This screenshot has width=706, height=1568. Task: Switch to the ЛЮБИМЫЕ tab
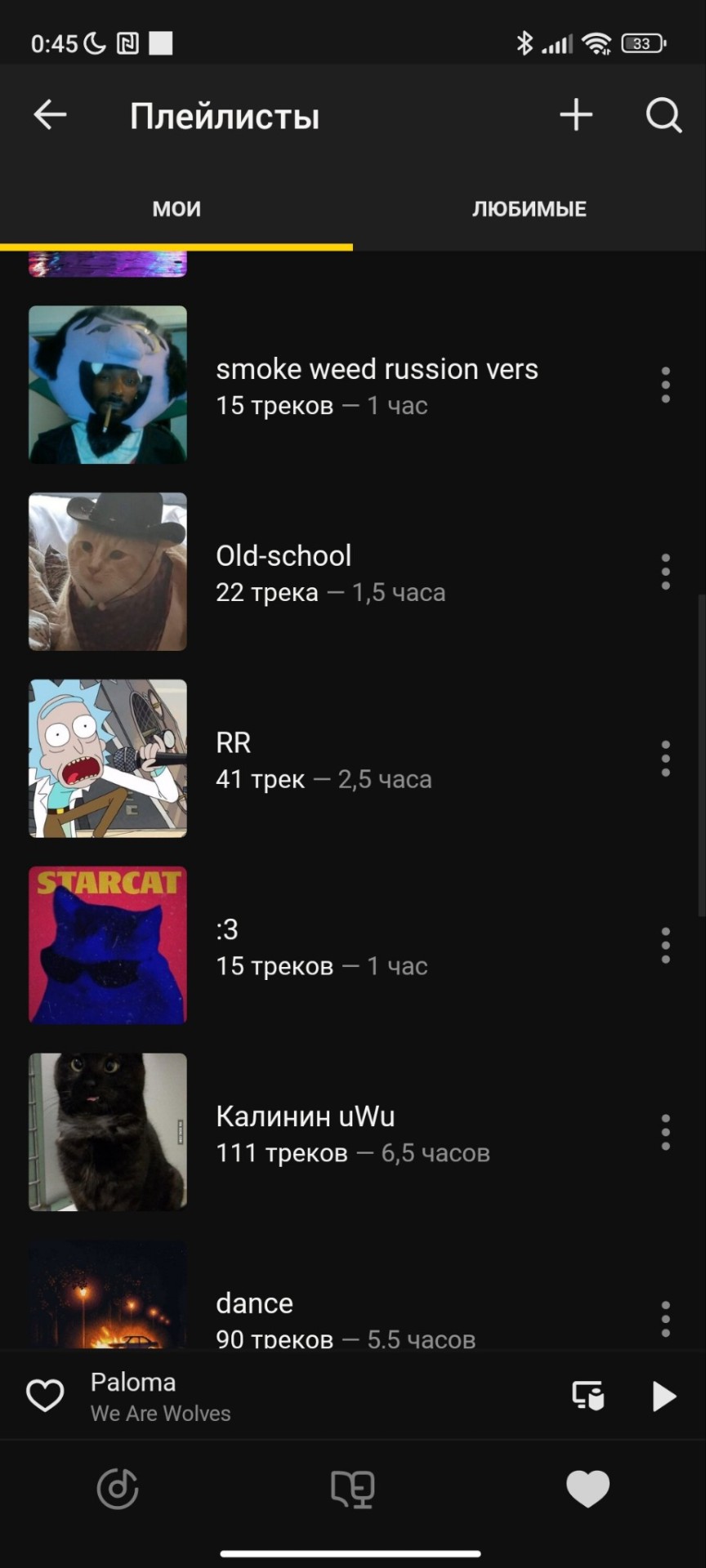pyautogui.click(x=529, y=209)
